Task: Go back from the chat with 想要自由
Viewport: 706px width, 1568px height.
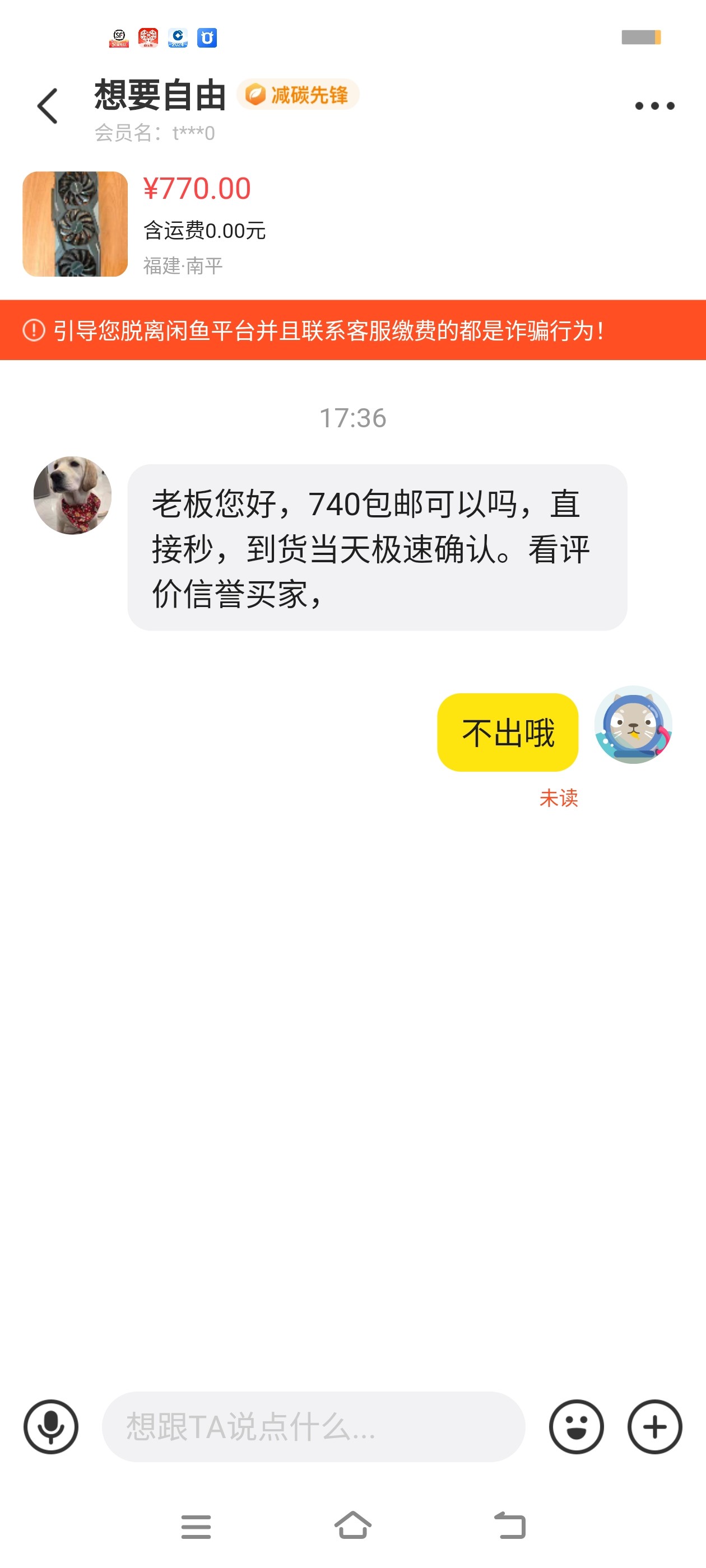Action: pyautogui.click(x=48, y=106)
